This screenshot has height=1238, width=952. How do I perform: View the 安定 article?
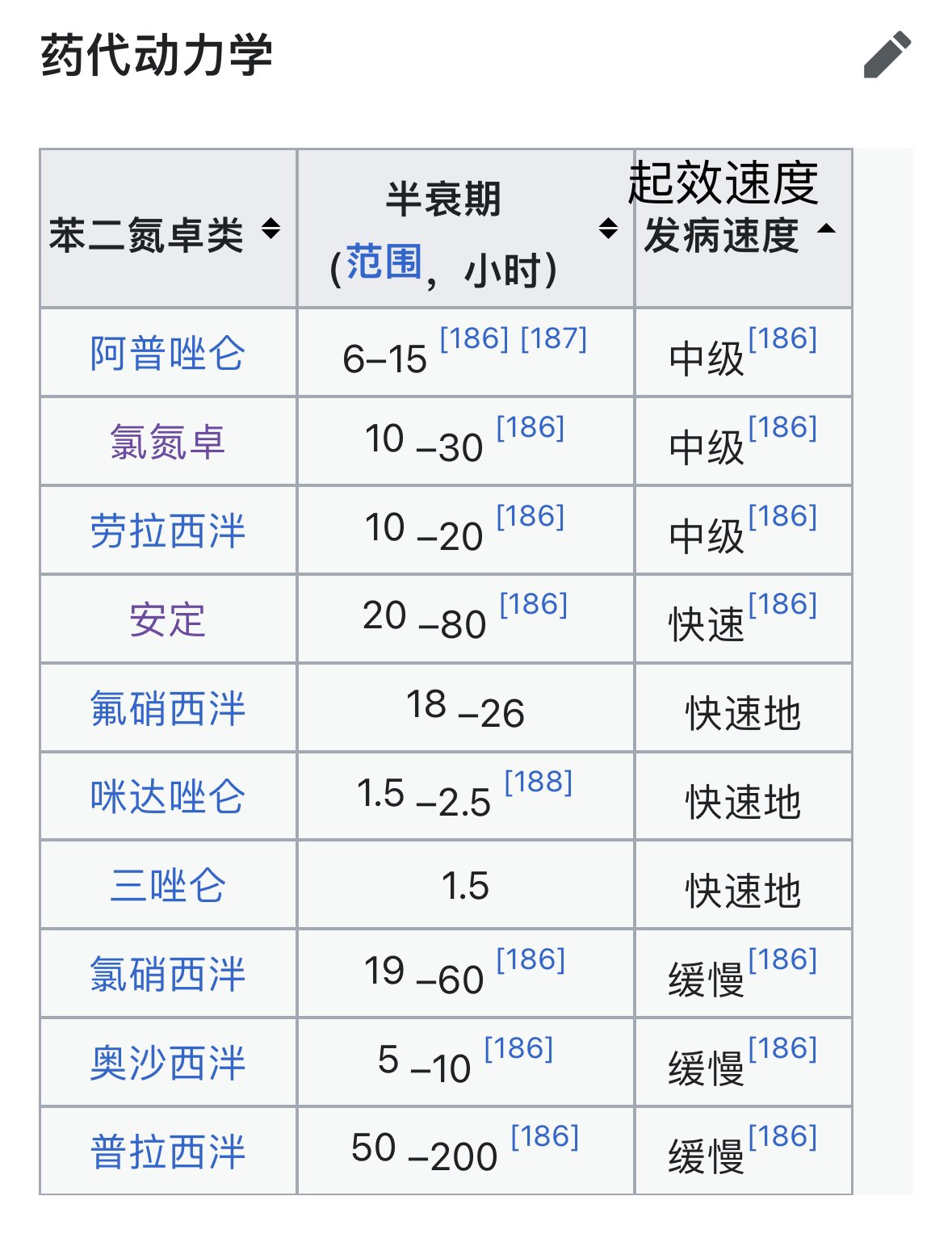click(167, 620)
